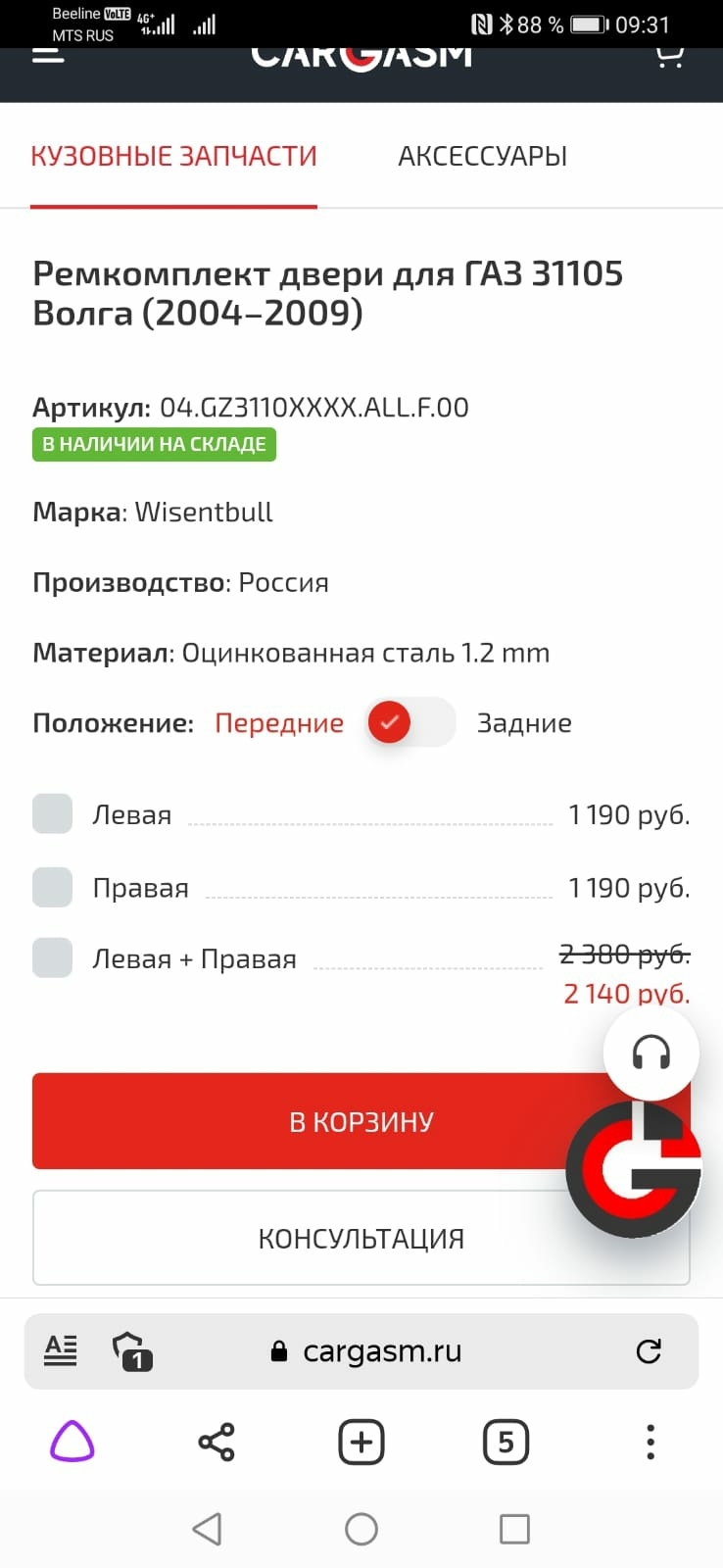
Task: Open the shopping cart
Action: pyautogui.click(x=670, y=54)
